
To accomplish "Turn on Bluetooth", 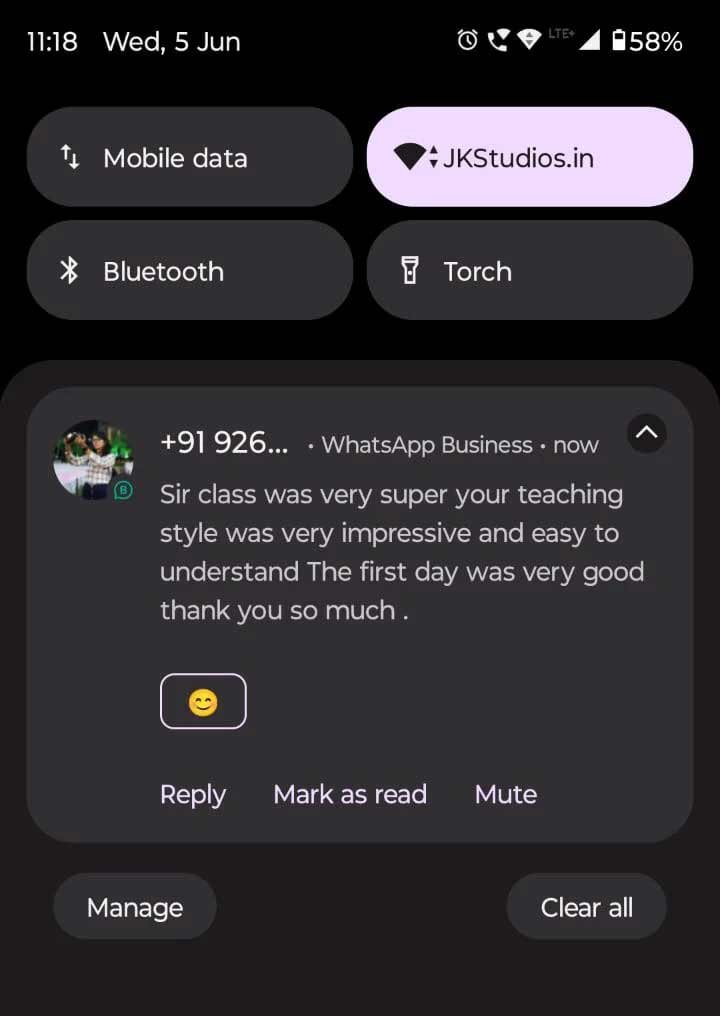I will click(189, 271).
